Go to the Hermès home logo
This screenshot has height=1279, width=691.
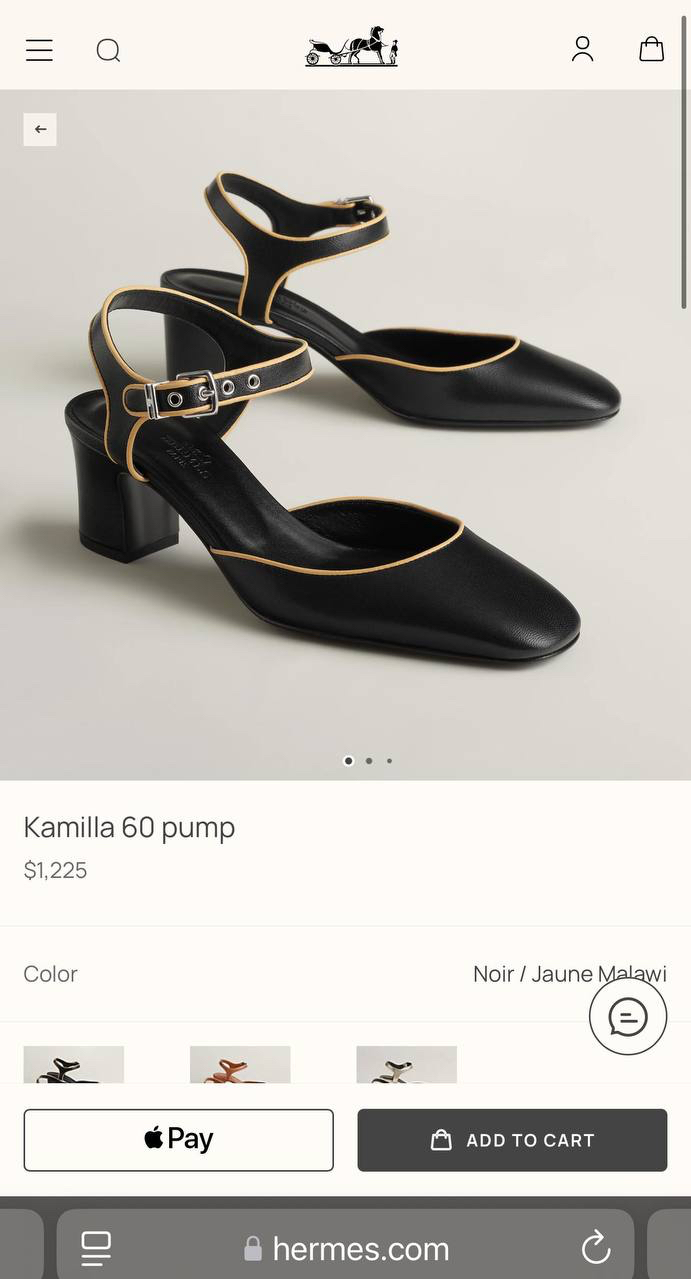pyautogui.click(x=351, y=47)
